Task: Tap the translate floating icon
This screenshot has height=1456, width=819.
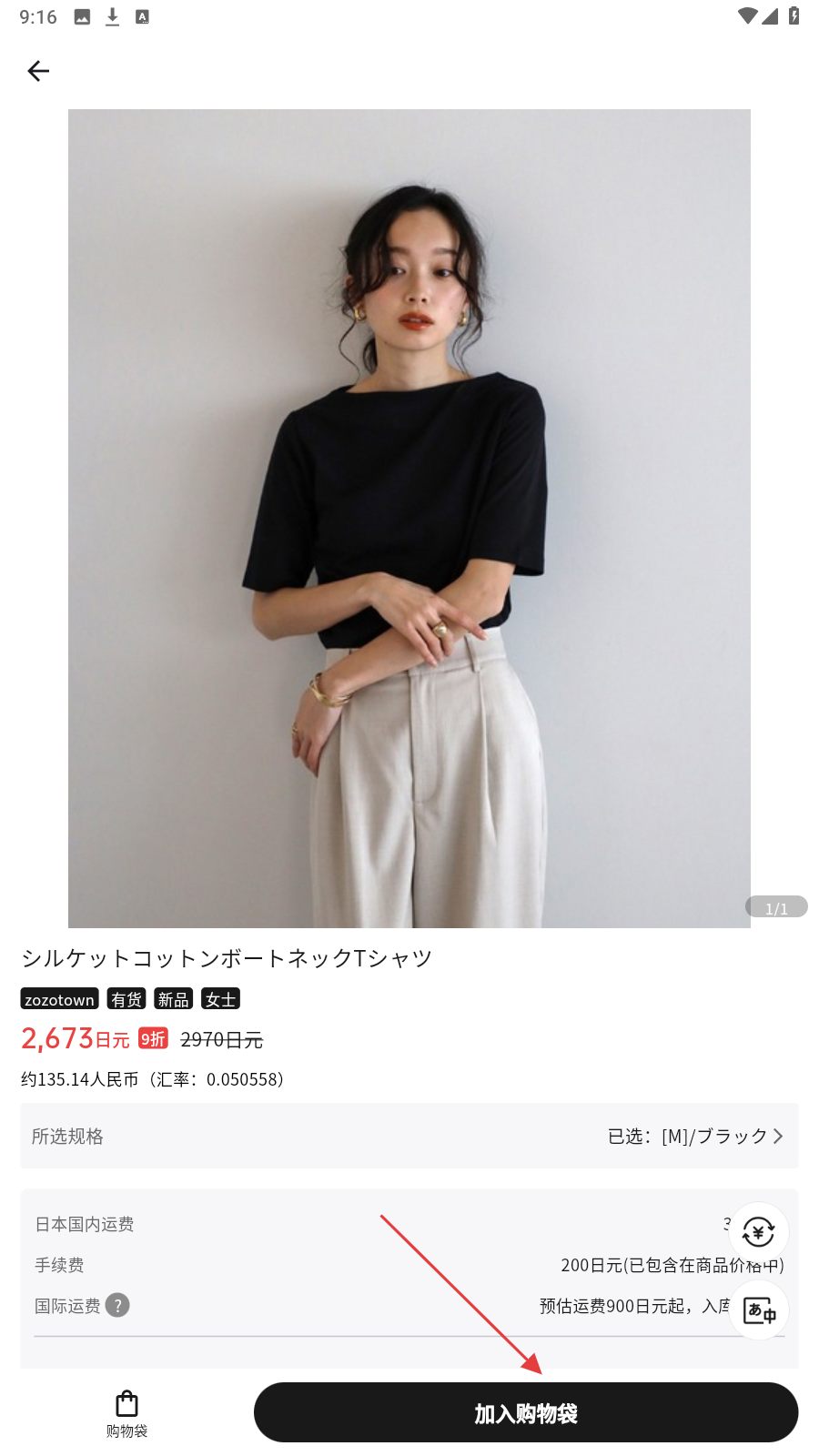Action: (758, 1310)
